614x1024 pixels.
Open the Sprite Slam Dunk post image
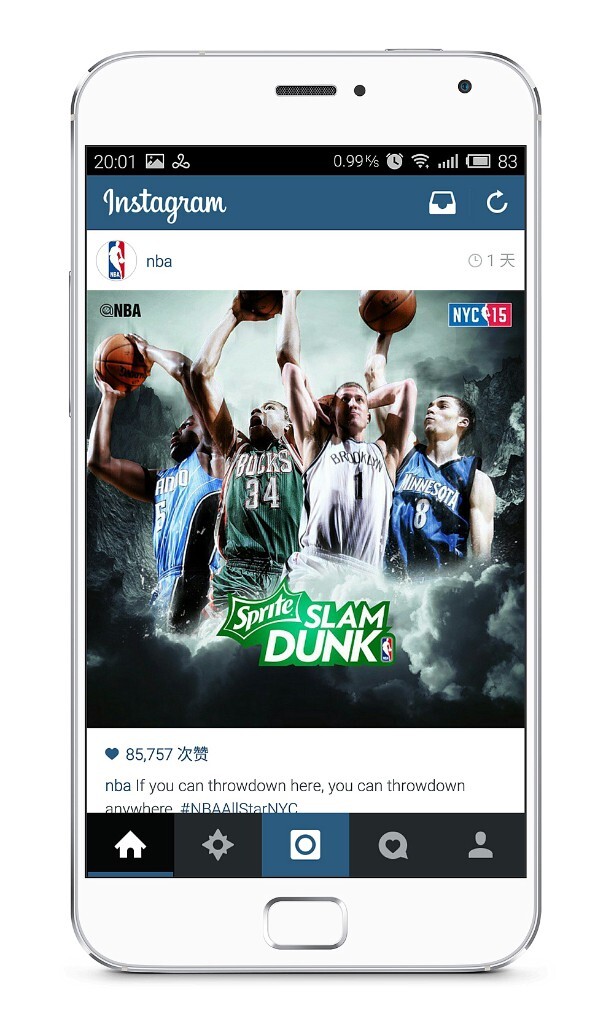coord(305,508)
